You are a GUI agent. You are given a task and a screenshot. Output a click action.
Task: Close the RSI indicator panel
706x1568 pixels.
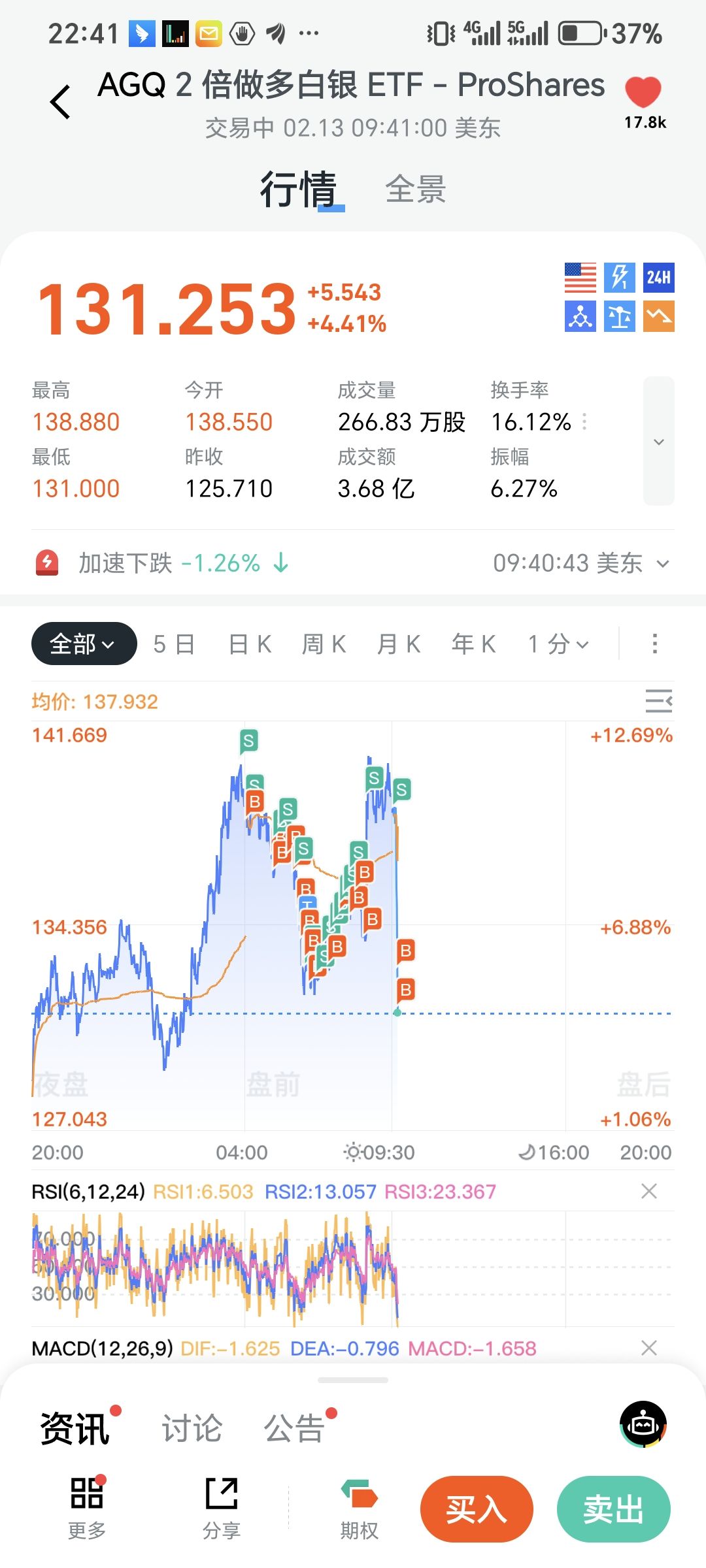(x=649, y=1191)
